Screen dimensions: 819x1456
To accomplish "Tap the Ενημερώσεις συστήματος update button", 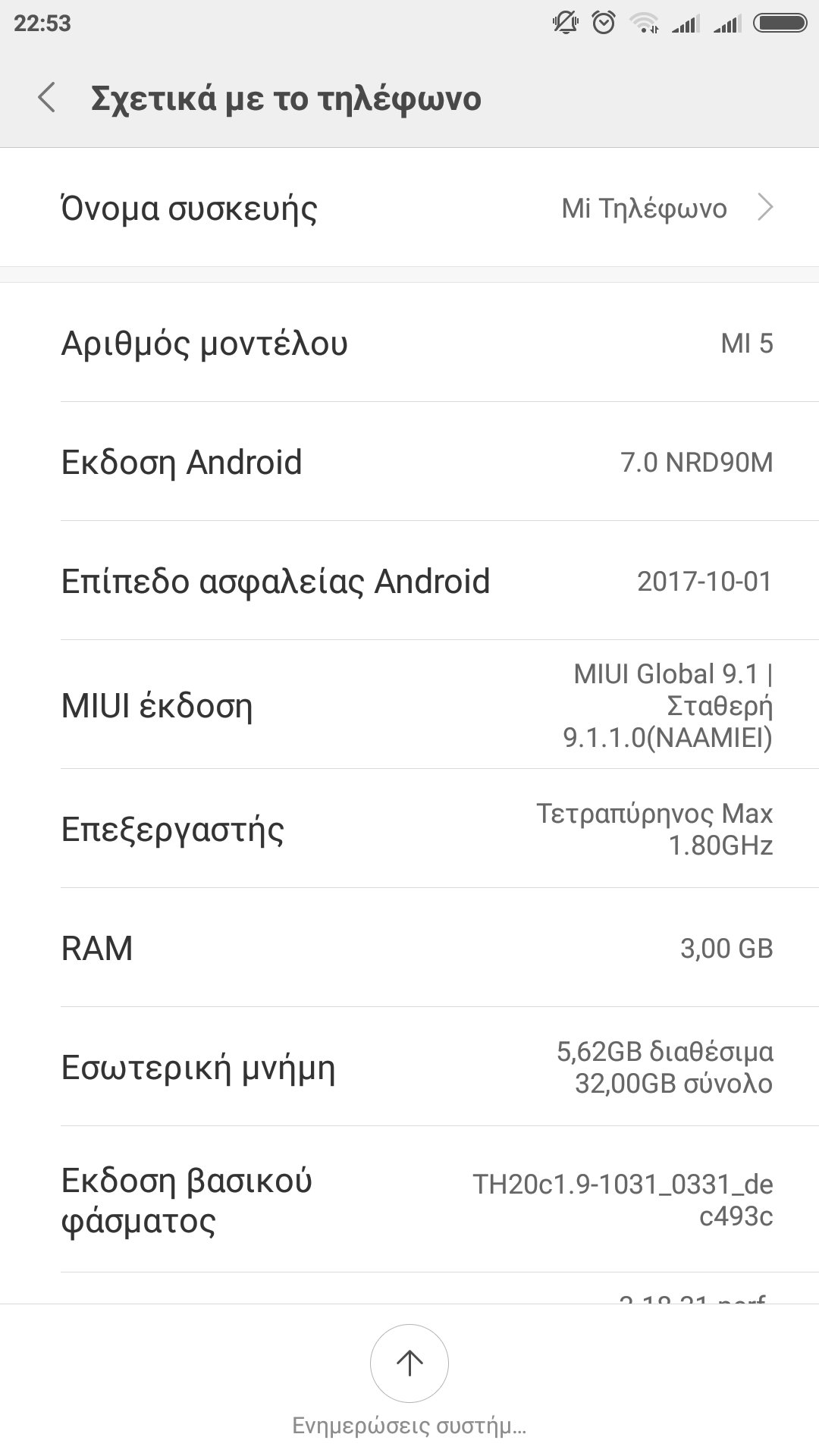I will click(409, 1363).
